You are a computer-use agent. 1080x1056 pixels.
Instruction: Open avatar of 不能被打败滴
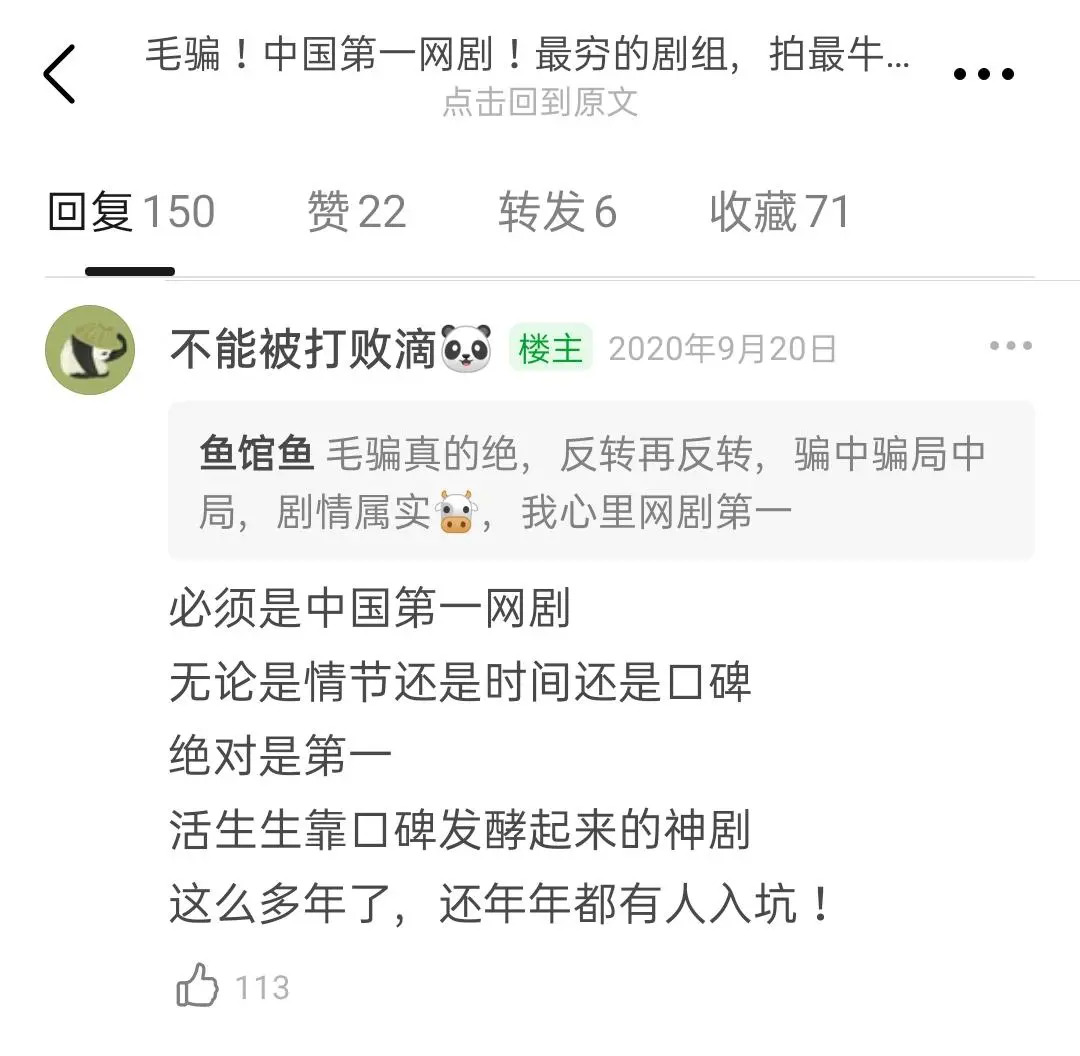90,350
